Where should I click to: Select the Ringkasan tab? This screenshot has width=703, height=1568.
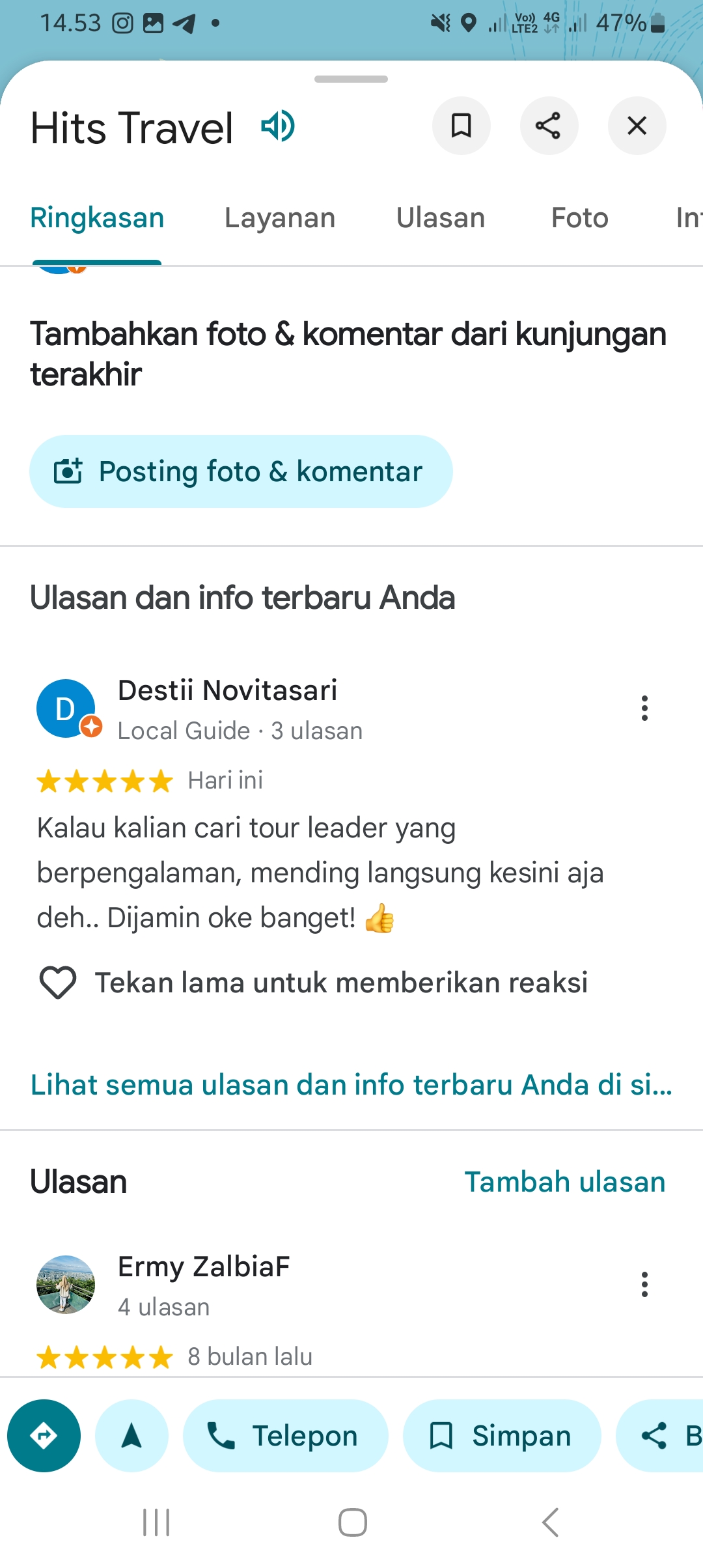coord(97,218)
